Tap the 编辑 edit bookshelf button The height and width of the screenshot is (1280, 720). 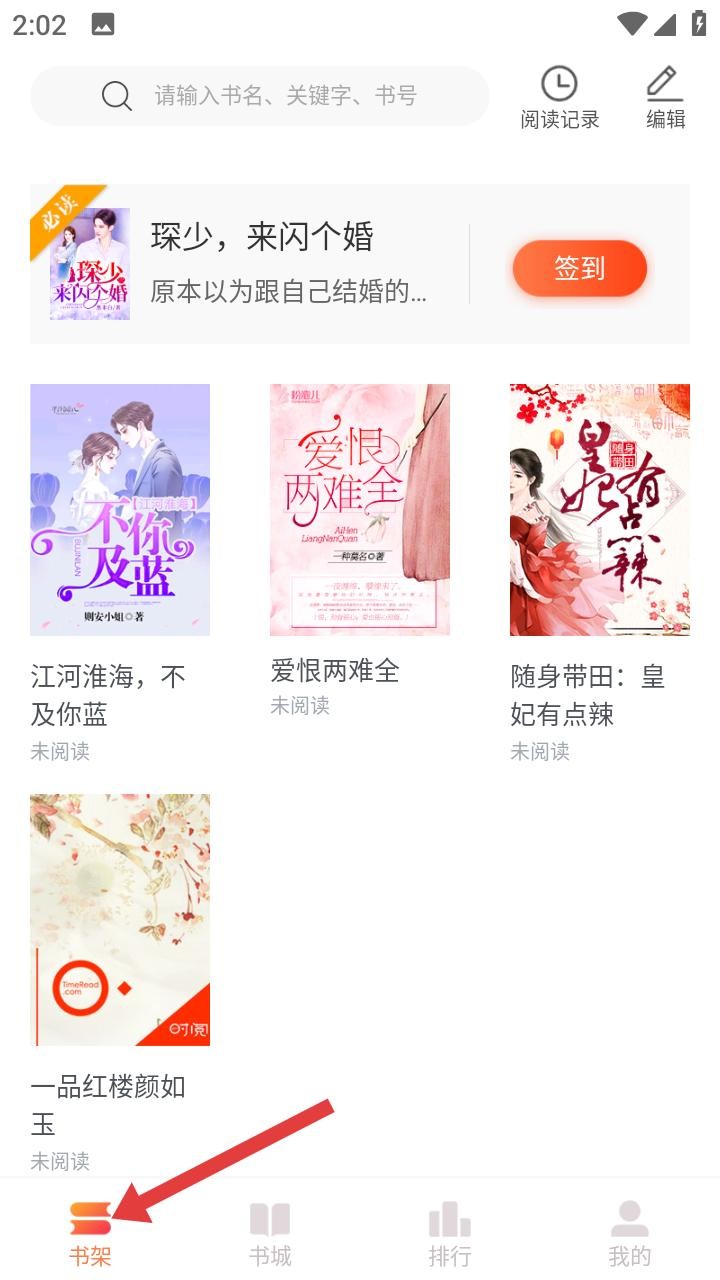[665, 98]
